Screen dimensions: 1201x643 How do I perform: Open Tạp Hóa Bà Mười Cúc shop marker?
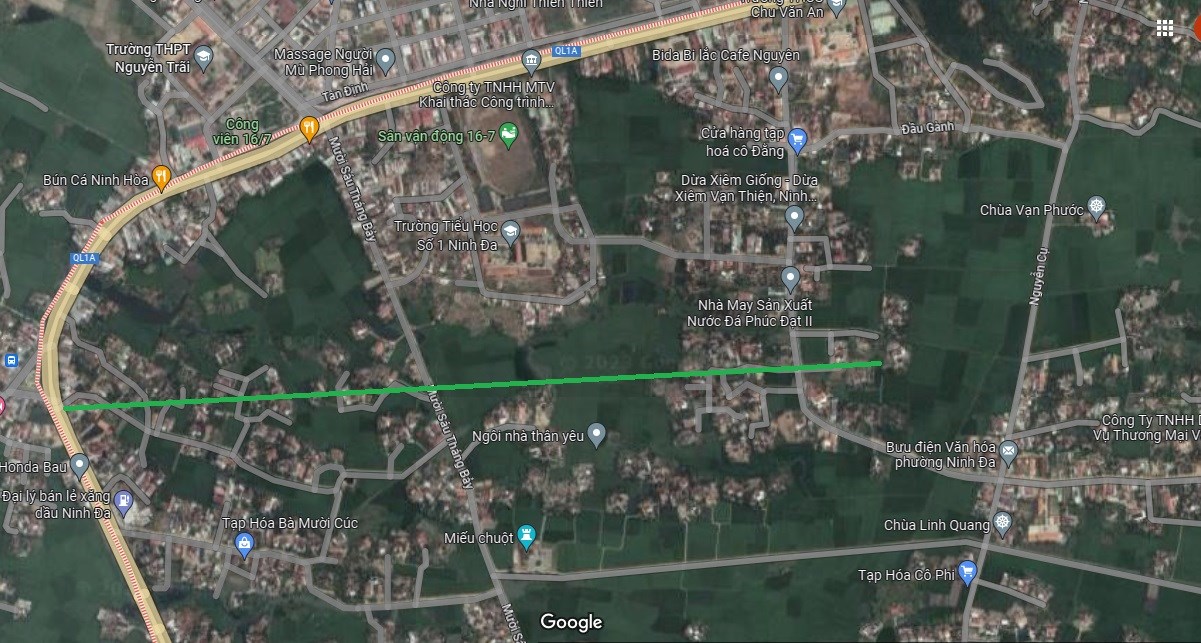(244, 543)
